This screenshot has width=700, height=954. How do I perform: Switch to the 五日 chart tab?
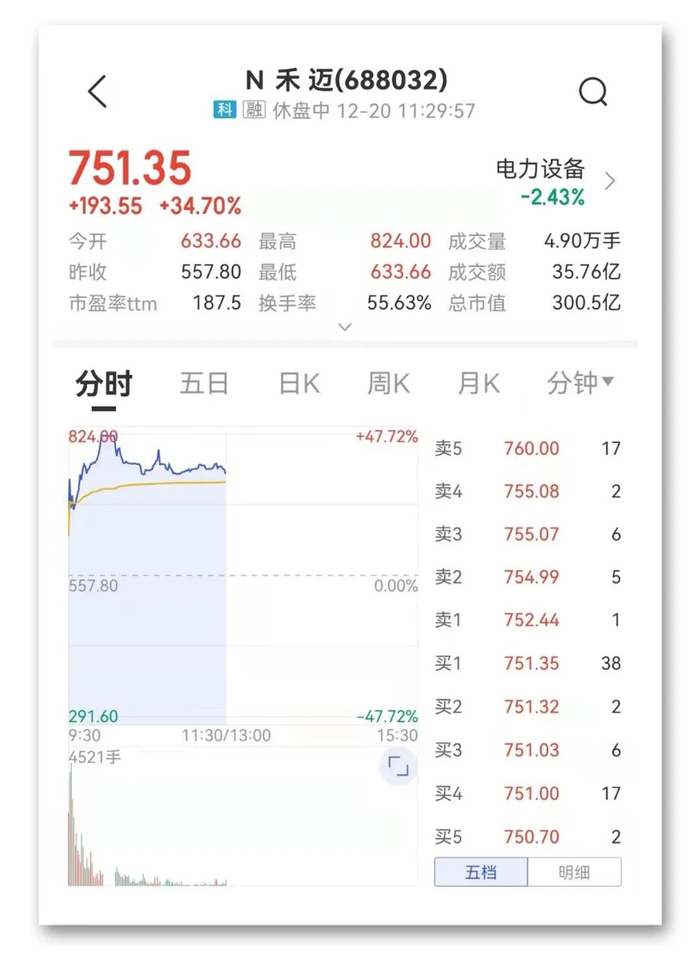[204, 384]
